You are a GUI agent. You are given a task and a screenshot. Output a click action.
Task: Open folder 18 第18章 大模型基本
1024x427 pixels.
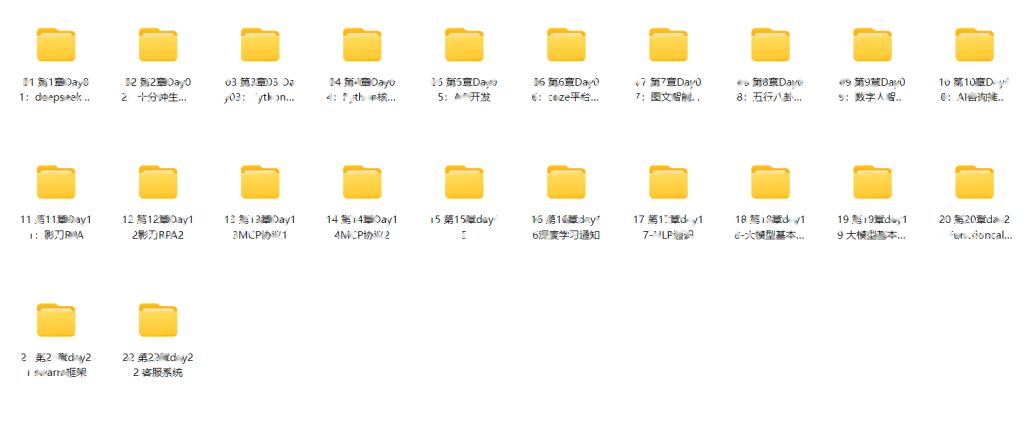pyautogui.click(x=770, y=183)
